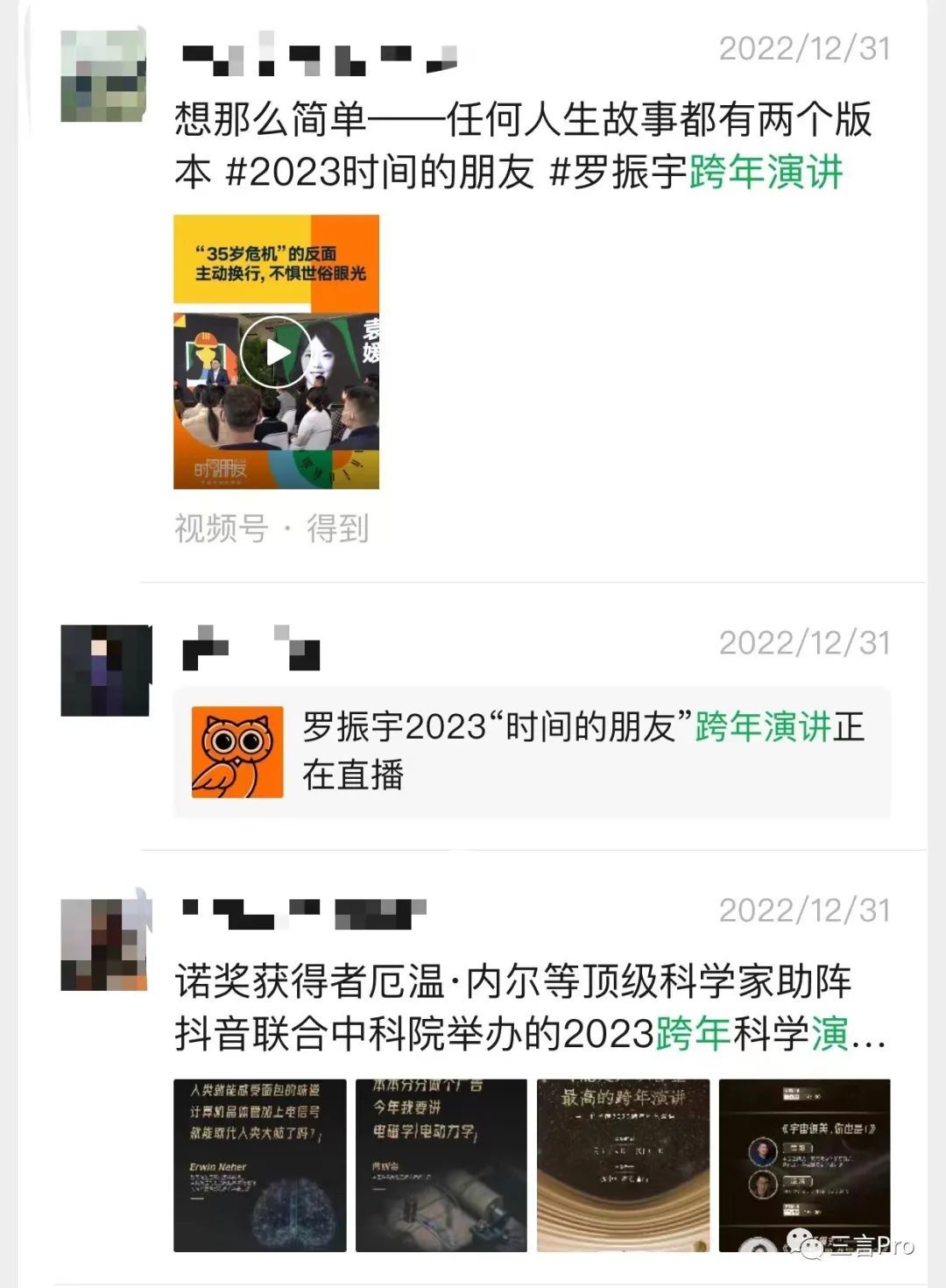Image resolution: width=946 pixels, height=1288 pixels.
Task: Open the #2023时间的朋友 post text
Action: [524, 145]
